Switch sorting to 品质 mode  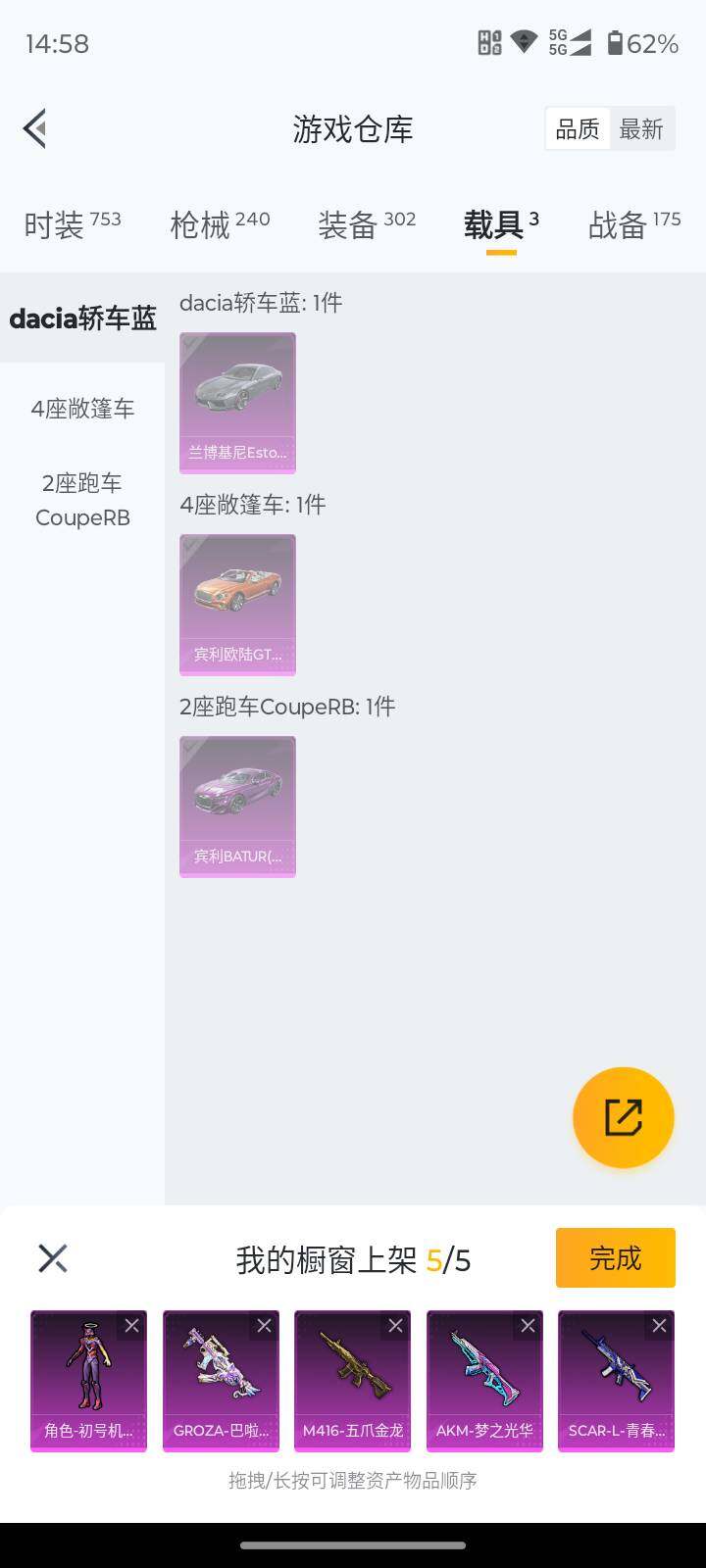click(x=578, y=128)
